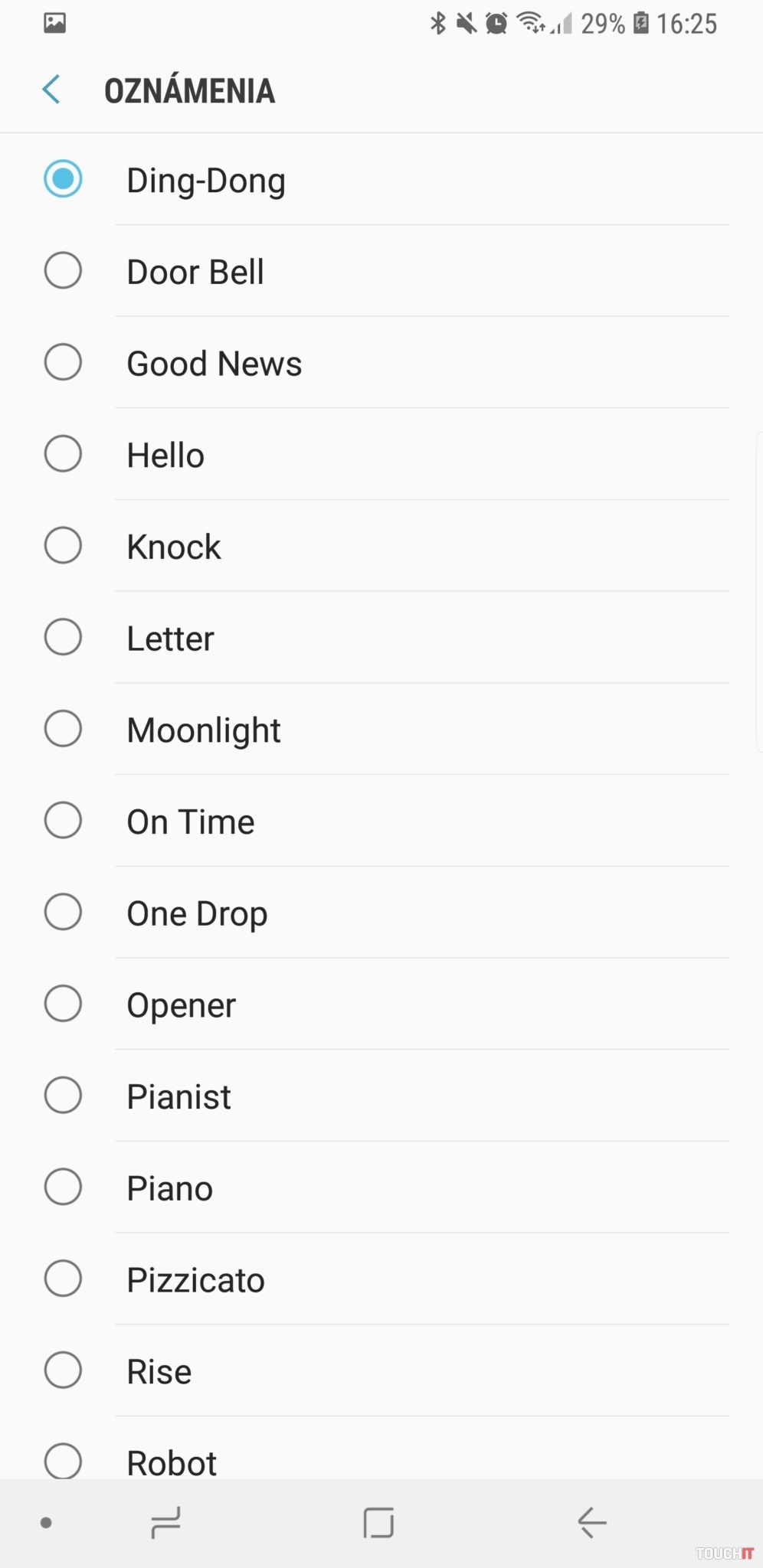Choose Door Bell as notification sound

(x=63, y=271)
